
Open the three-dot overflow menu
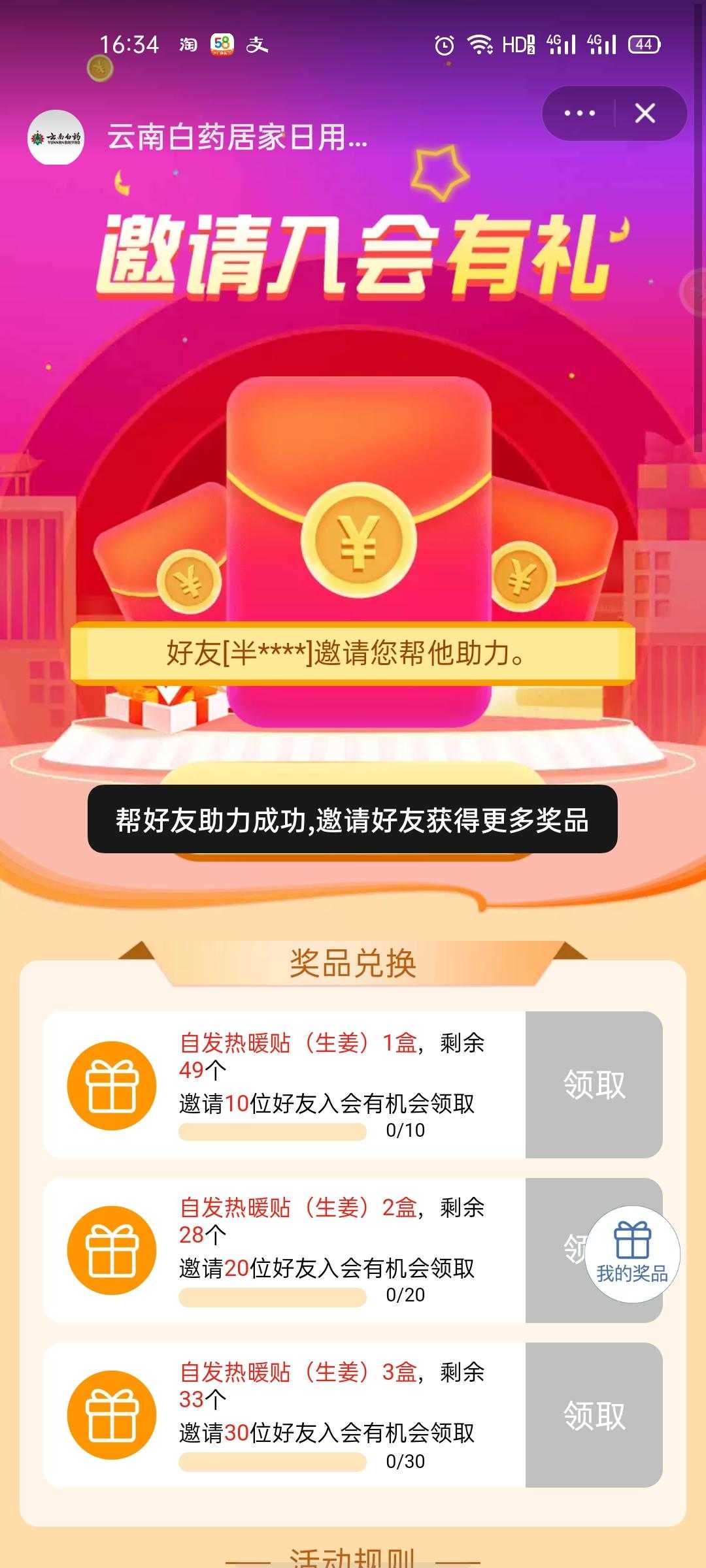click(x=579, y=114)
